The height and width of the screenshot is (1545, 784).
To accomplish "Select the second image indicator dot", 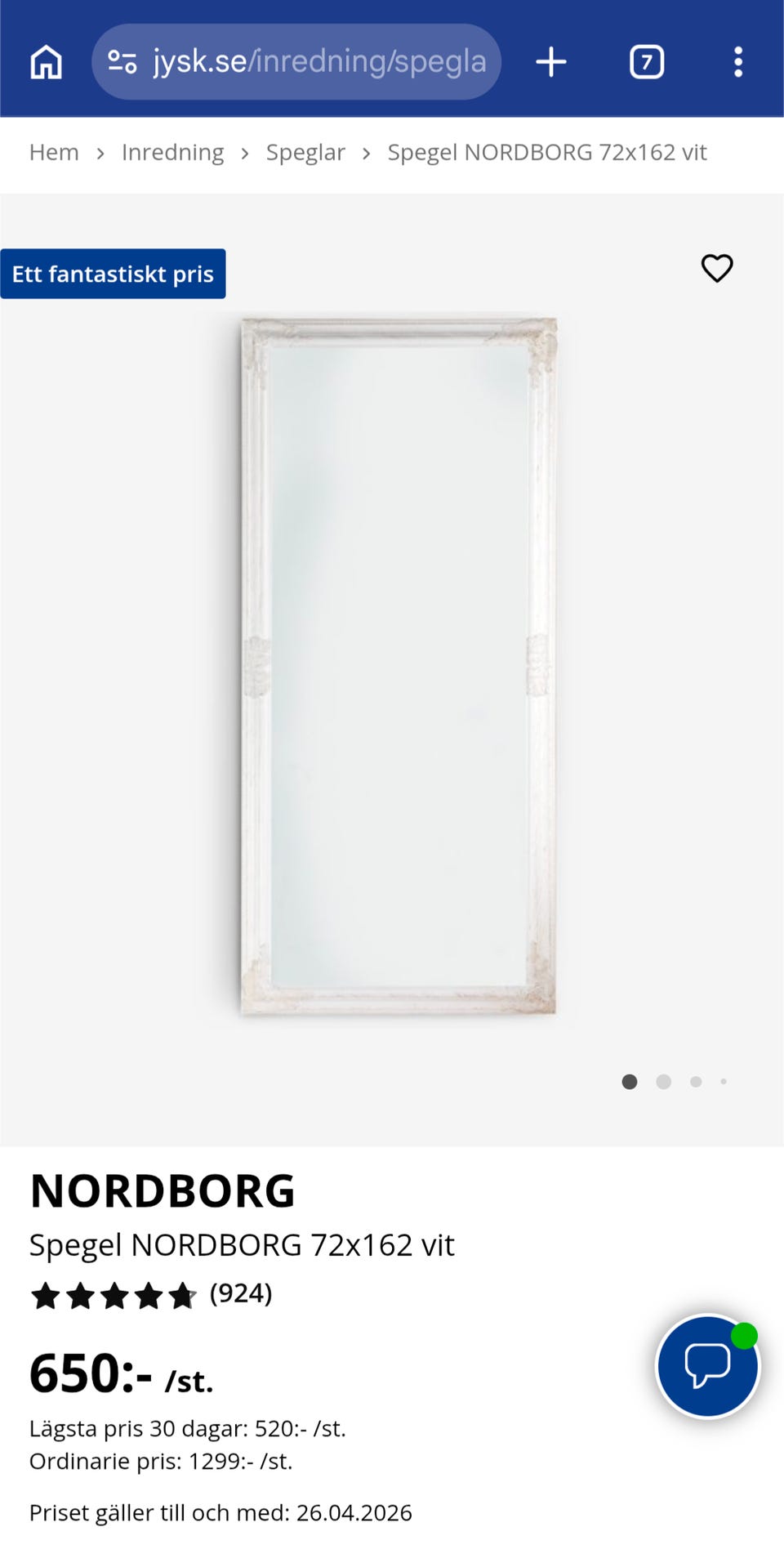I will [x=663, y=1081].
